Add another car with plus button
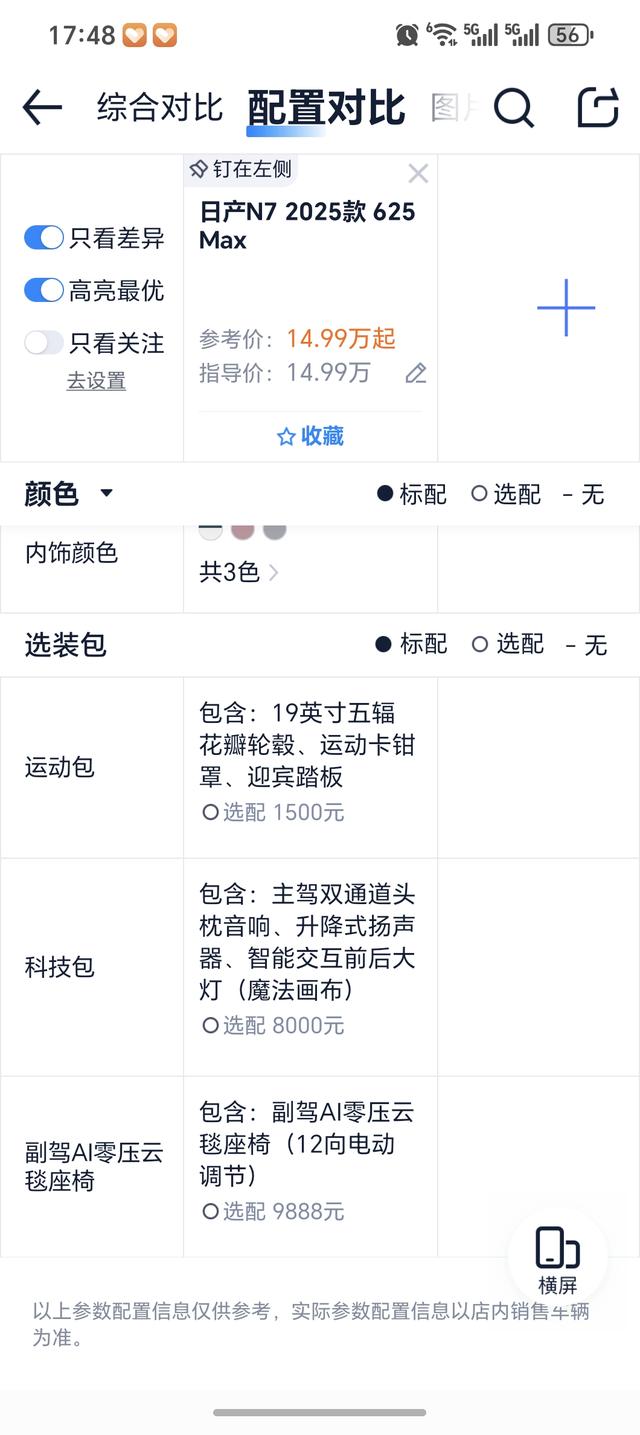Image resolution: width=640 pixels, height=1435 pixels. [x=566, y=308]
